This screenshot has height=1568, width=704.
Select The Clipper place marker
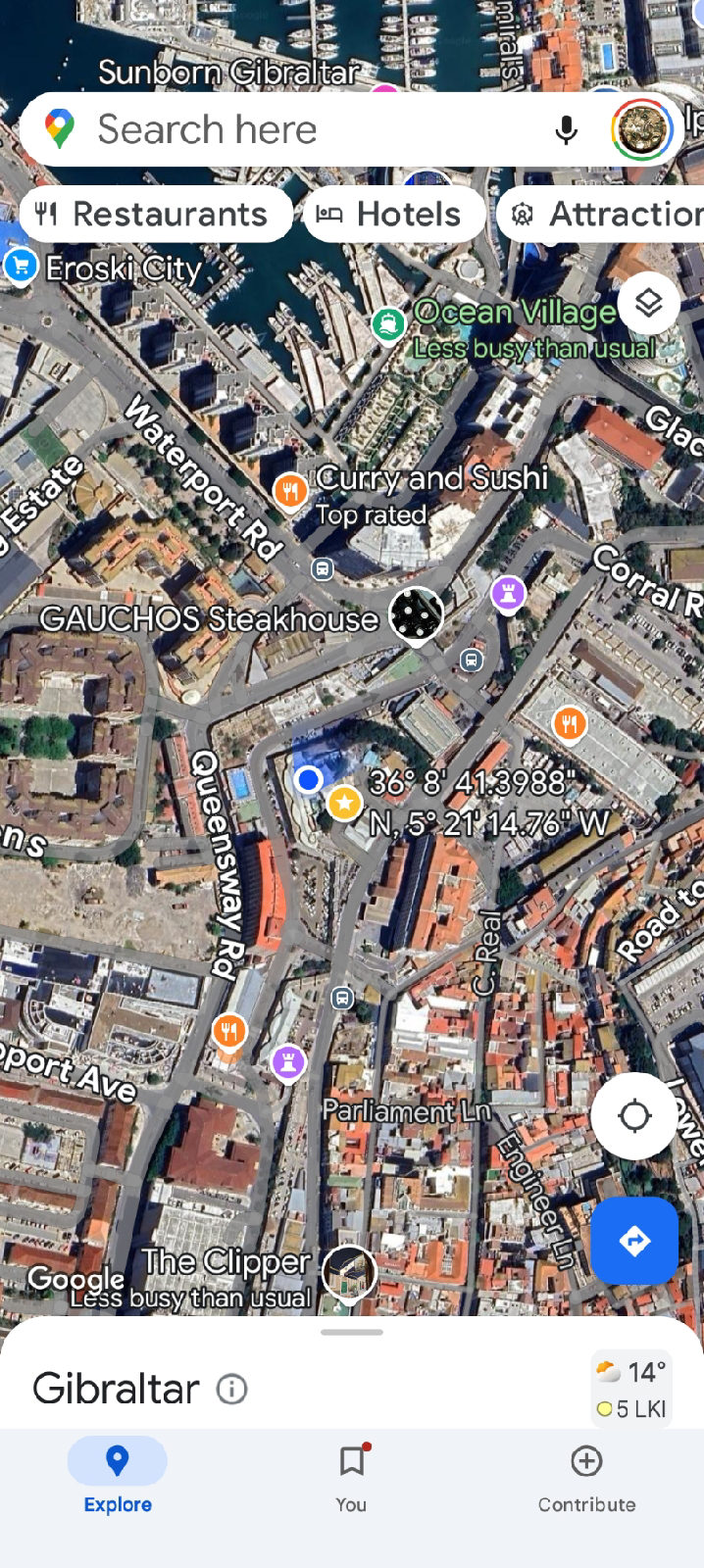[x=350, y=1273]
